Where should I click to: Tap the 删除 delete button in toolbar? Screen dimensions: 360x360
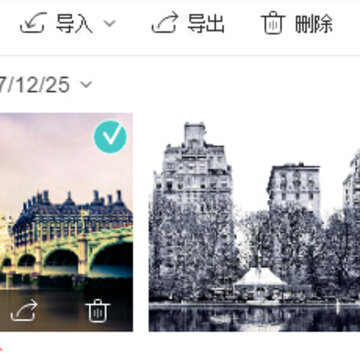click(297, 23)
